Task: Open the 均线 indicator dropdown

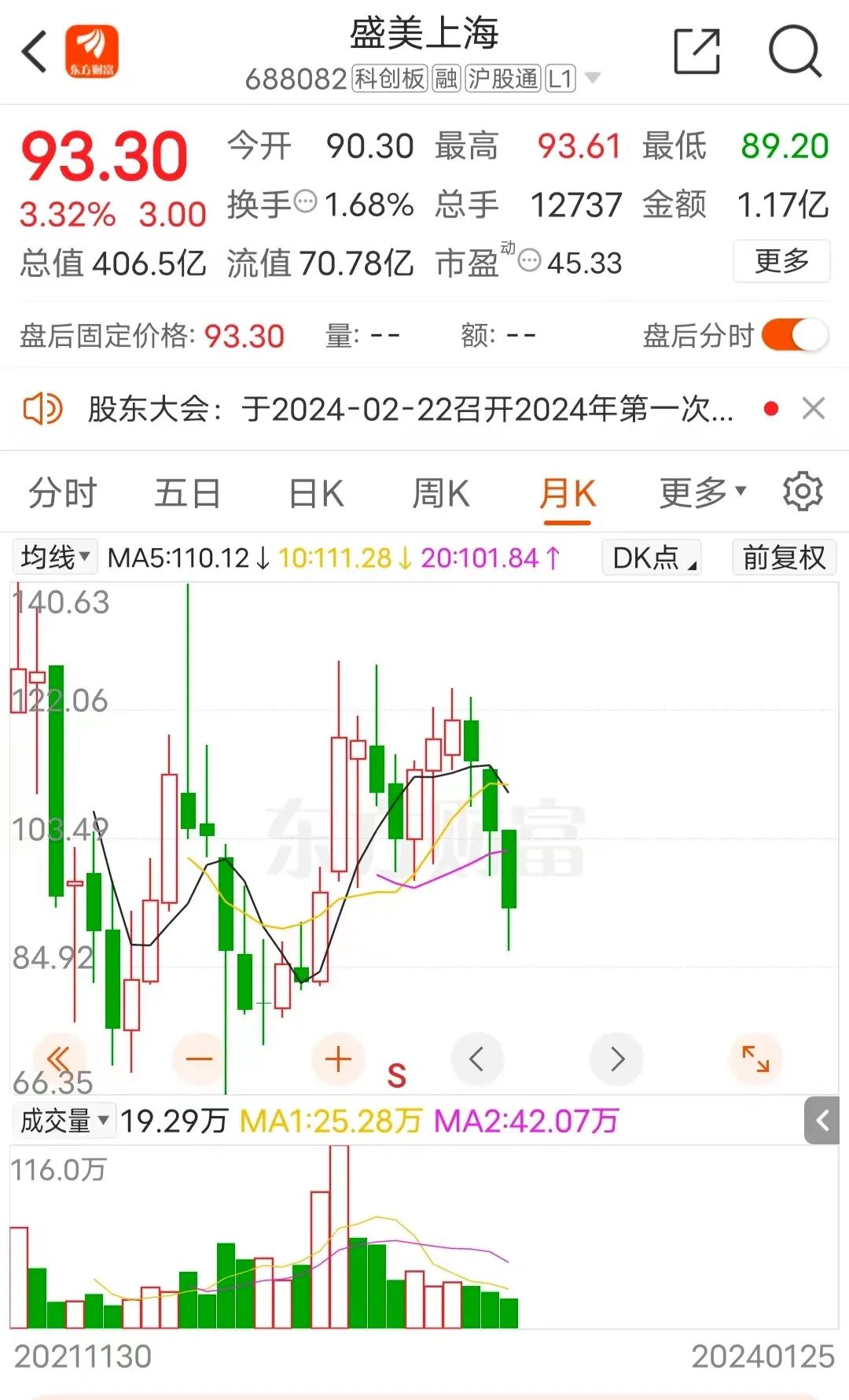Action: pyautogui.click(x=55, y=558)
